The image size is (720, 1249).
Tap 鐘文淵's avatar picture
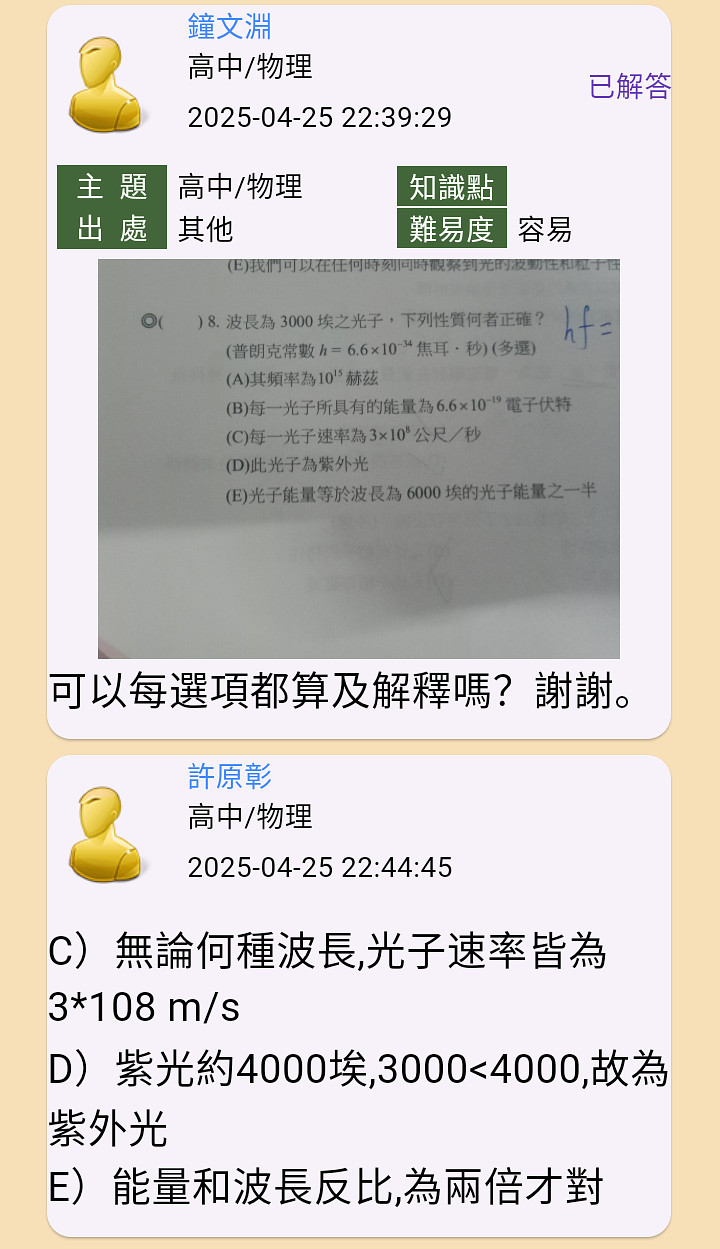pyautogui.click(x=106, y=85)
